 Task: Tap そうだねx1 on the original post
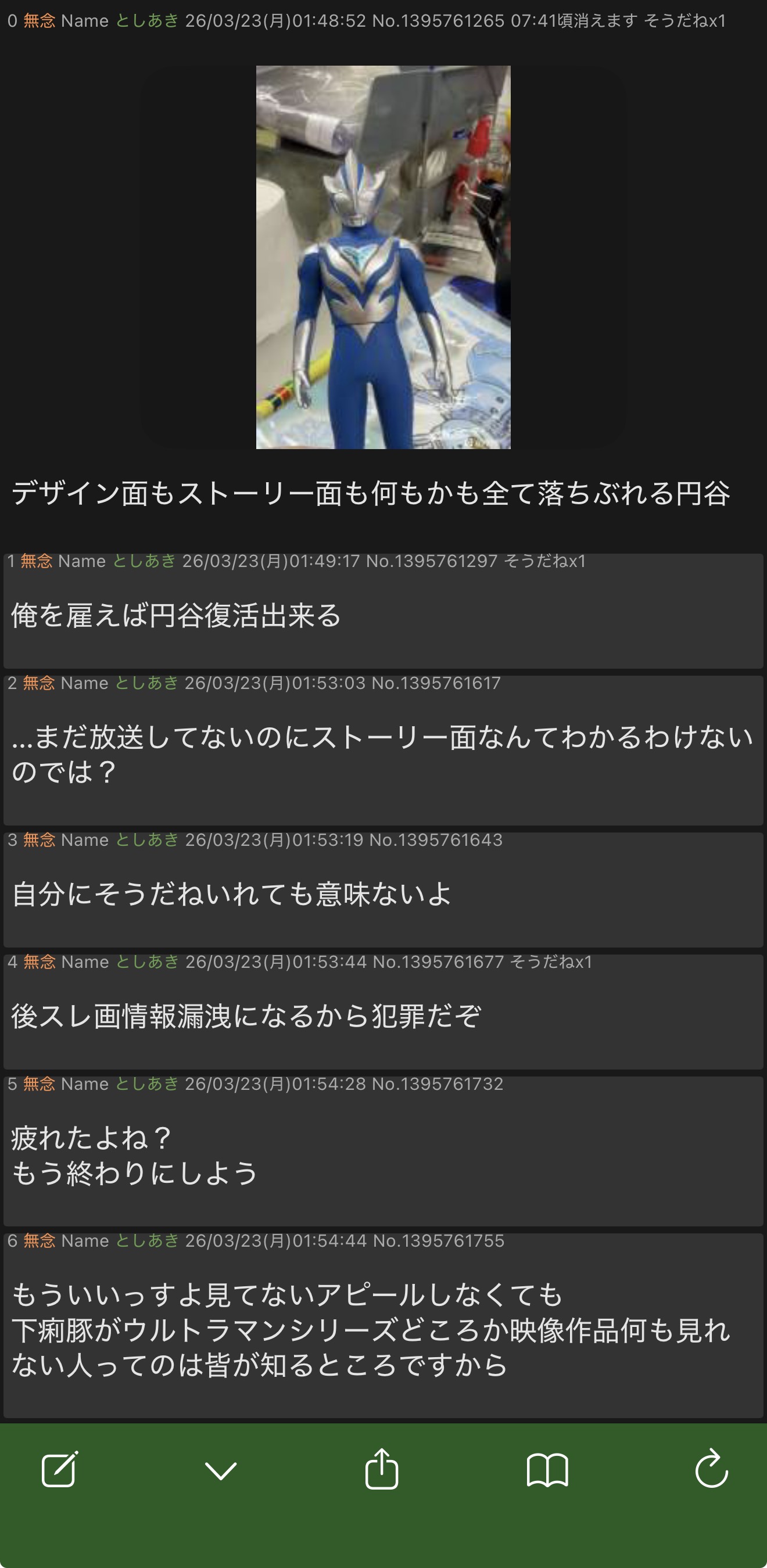pyautogui.click(x=685, y=21)
